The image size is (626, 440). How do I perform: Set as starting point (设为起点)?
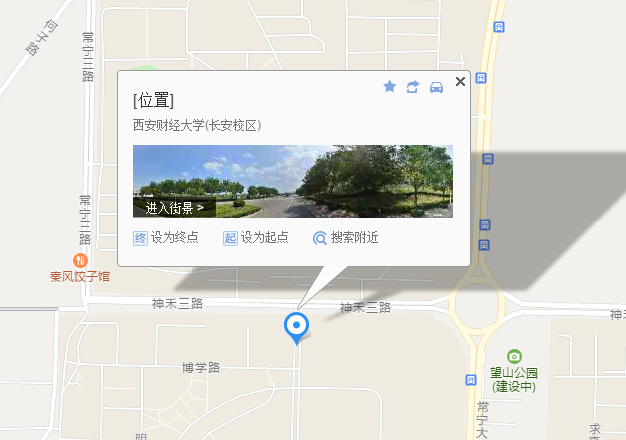pyautogui.click(x=256, y=238)
